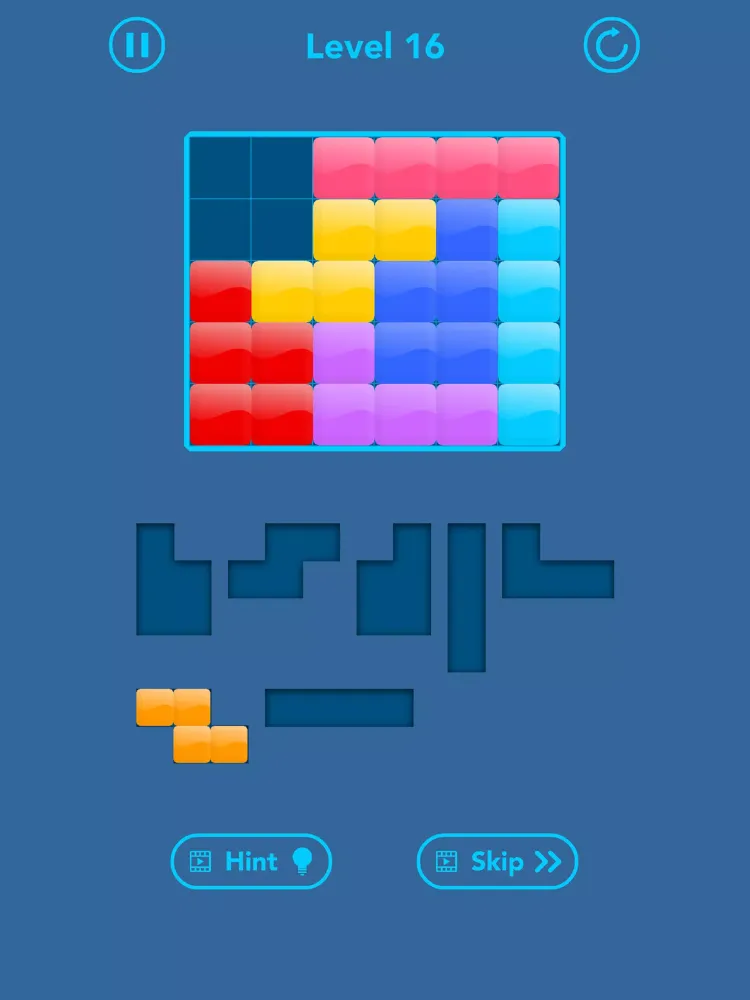Click the Level 16 title text

(x=375, y=45)
